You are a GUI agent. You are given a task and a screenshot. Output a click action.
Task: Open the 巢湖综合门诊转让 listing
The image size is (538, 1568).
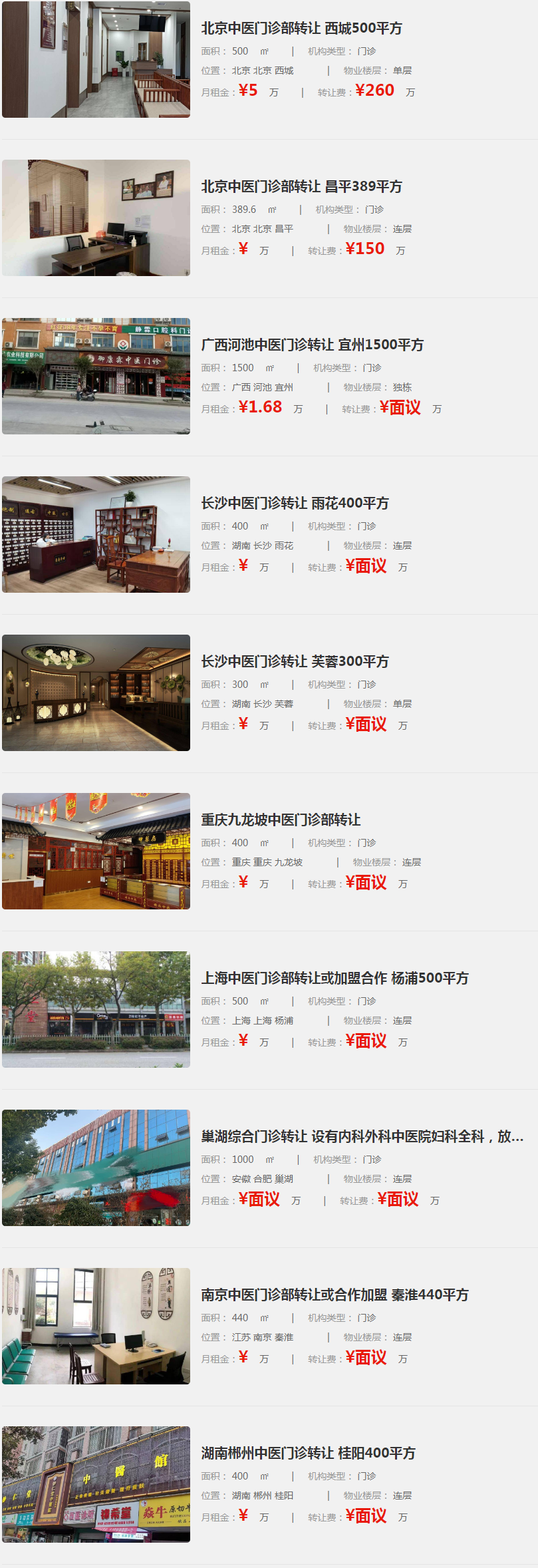[362, 1137]
